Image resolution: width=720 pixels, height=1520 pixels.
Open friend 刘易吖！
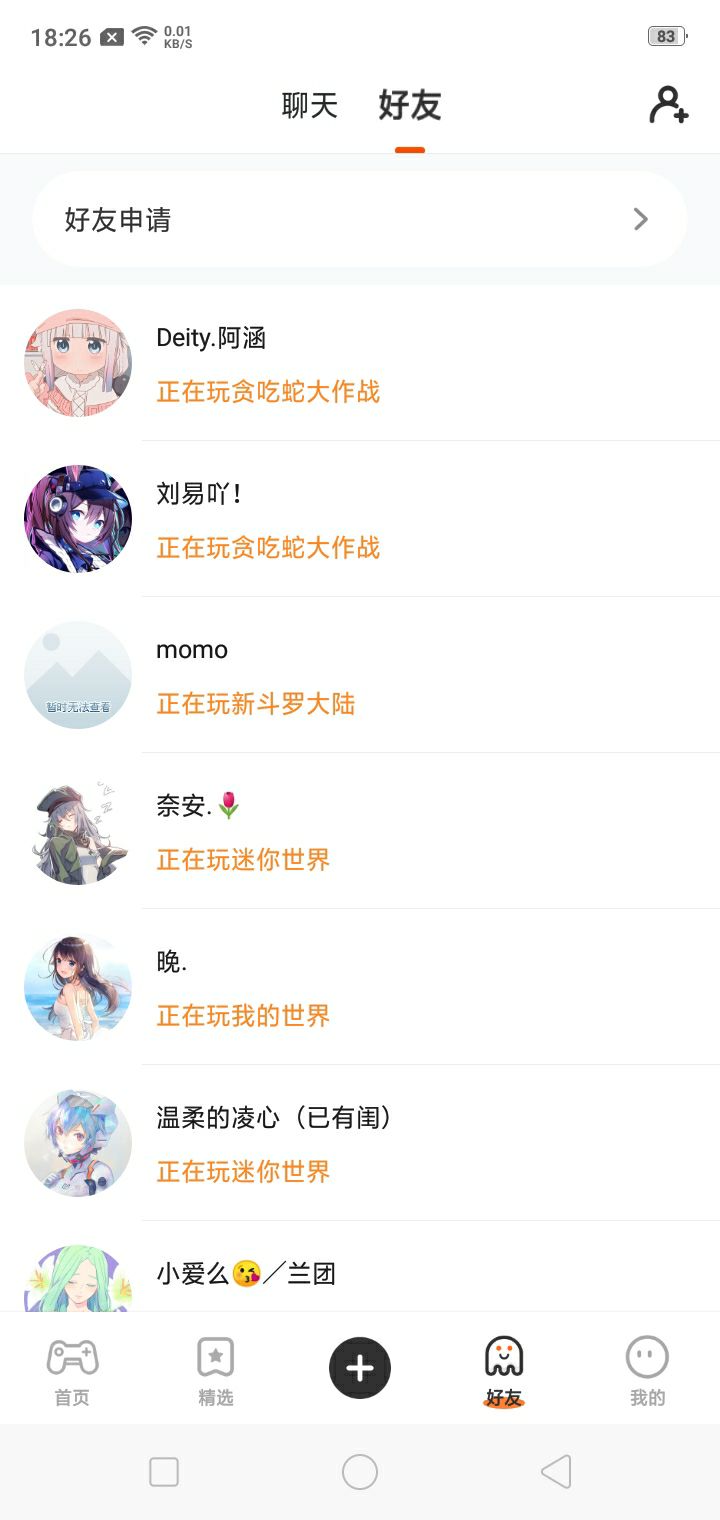click(360, 519)
